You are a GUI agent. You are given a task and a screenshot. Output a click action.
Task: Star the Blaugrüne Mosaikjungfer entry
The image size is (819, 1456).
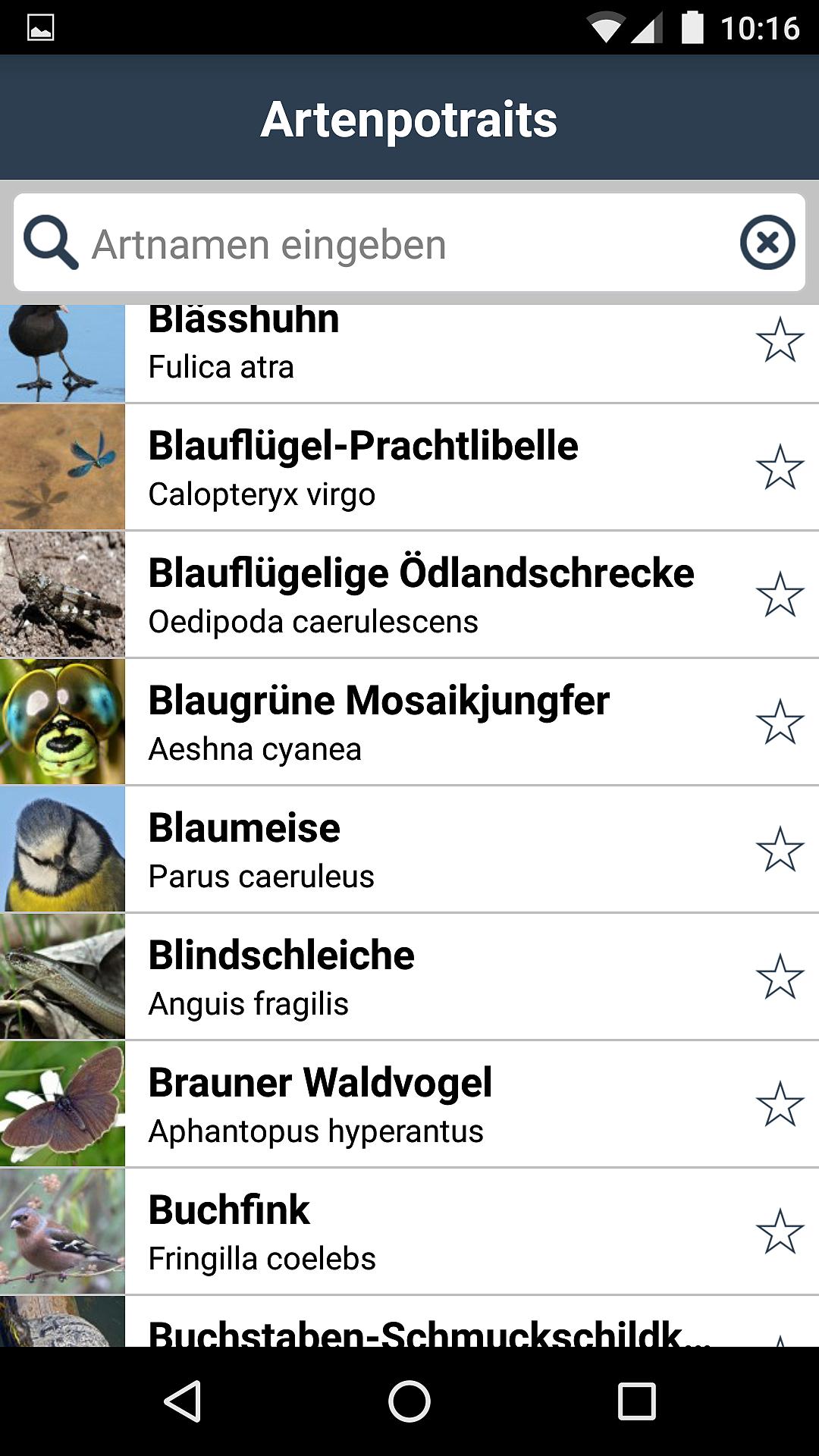pos(780,722)
